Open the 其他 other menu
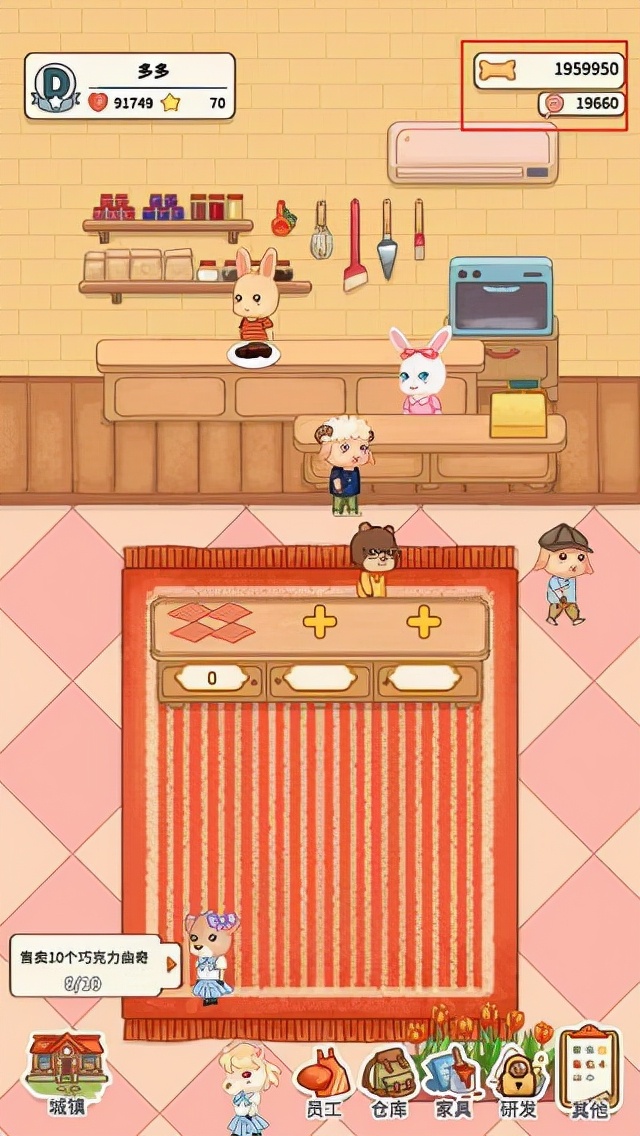Screen dimensions: 640x1136 coord(589,1074)
